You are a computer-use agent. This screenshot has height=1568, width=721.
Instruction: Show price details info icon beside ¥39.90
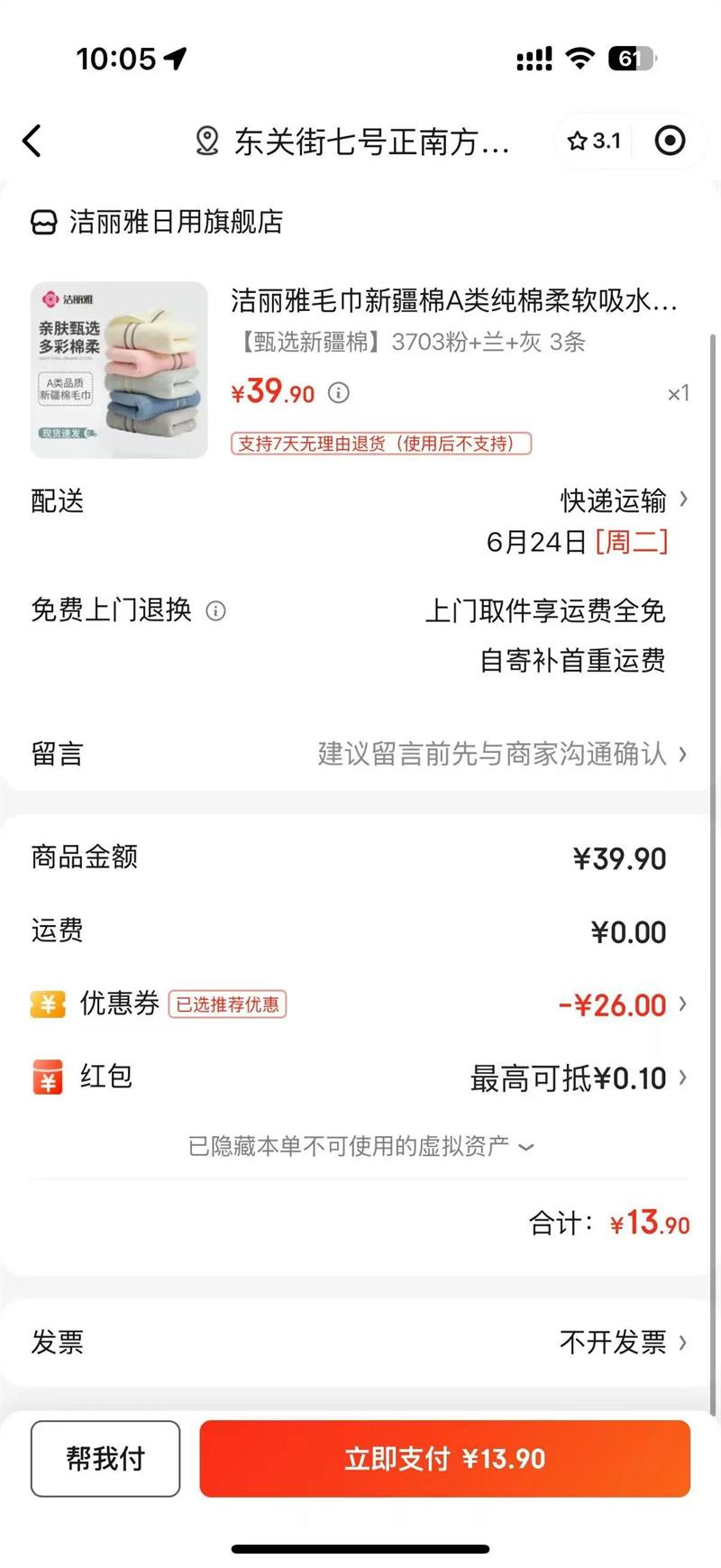pos(339,393)
